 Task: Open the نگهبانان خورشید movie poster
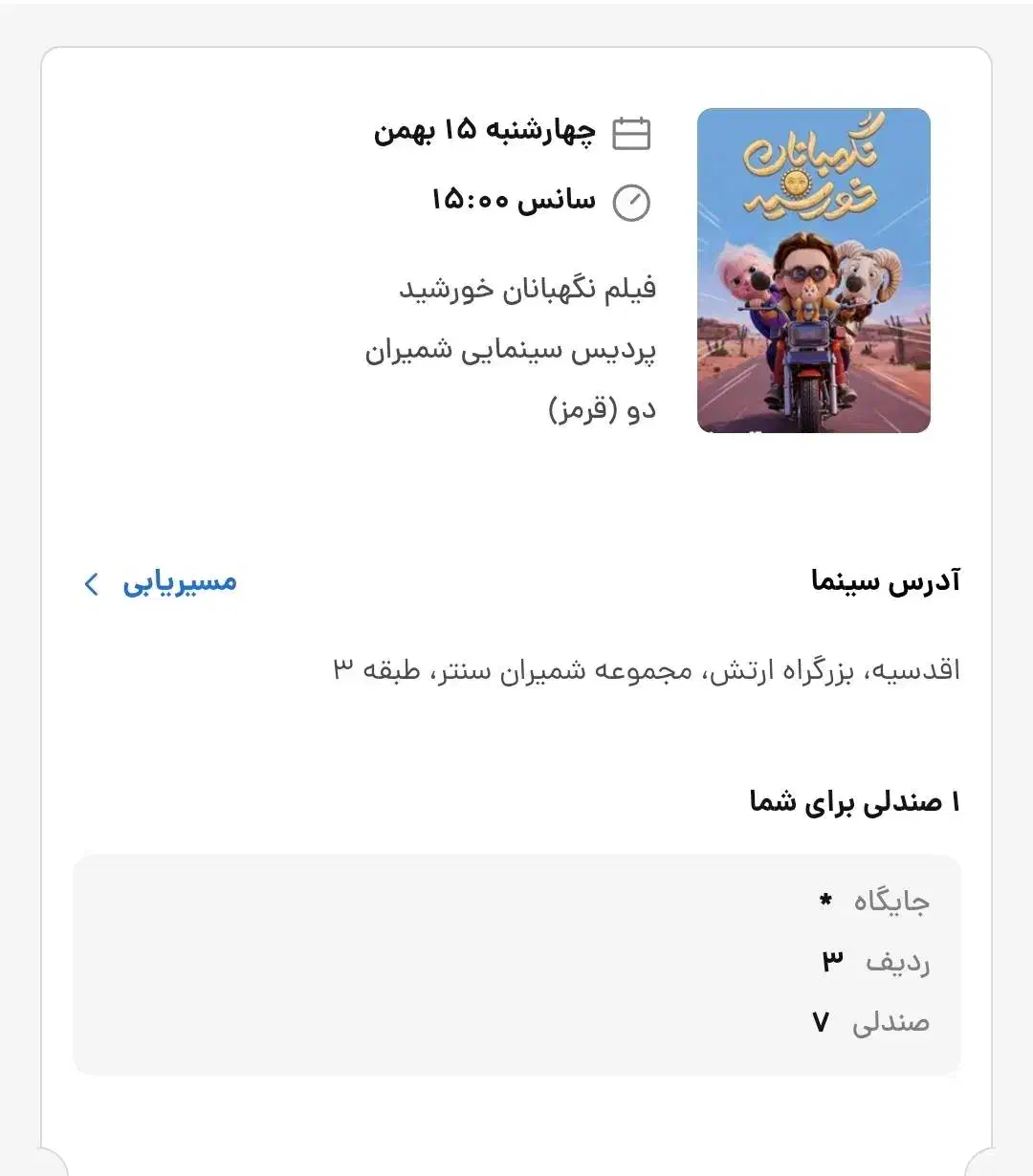814,270
